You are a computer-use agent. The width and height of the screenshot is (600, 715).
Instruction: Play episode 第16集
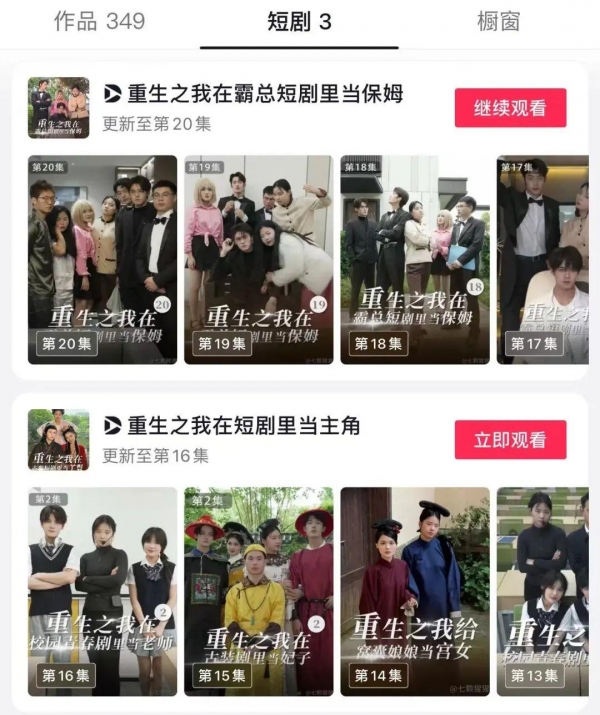102,591
